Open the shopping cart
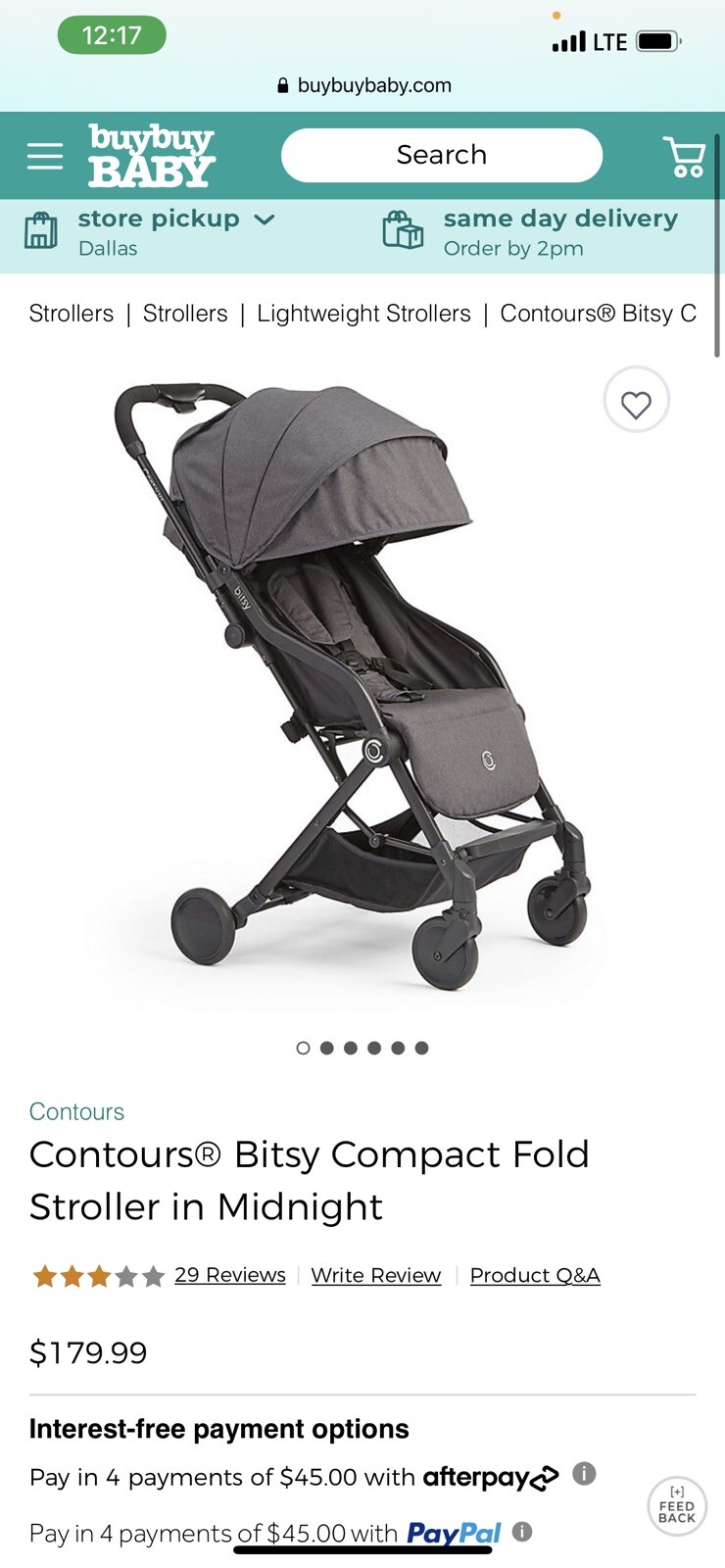The width and height of the screenshot is (725, 1568). (x=684, y=156)
